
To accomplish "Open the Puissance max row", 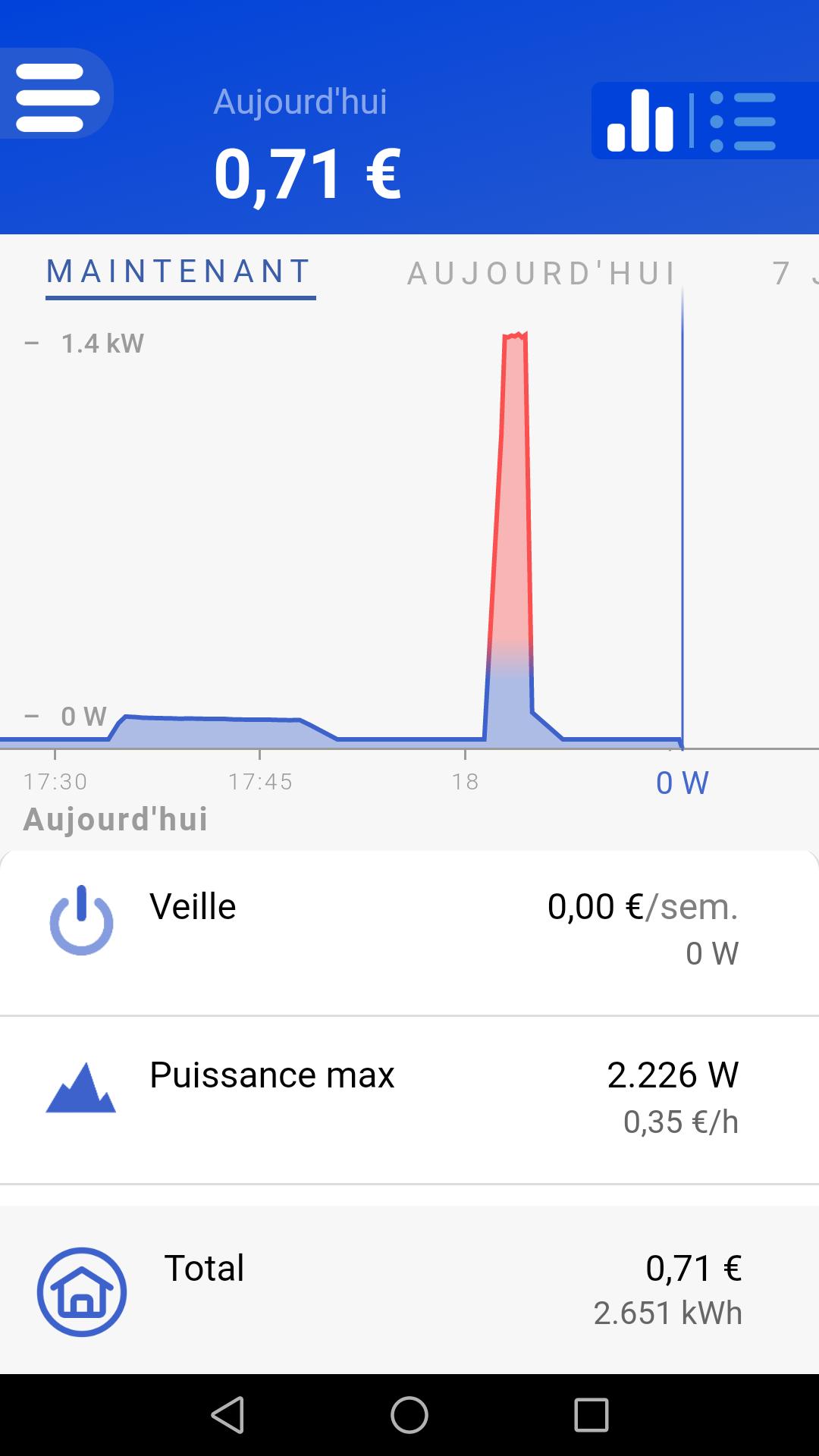I will tap(409, 1098).
